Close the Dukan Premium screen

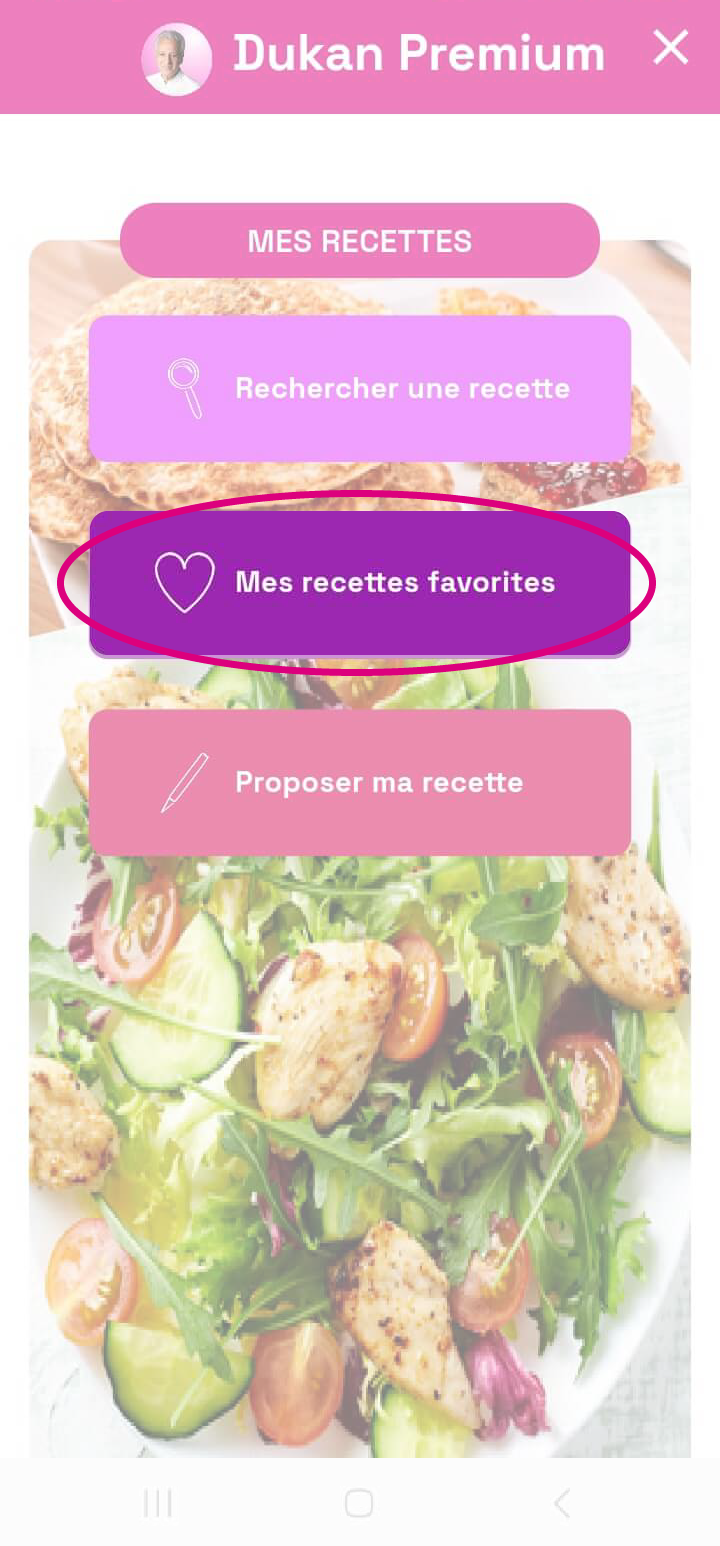click(x=670, y=48)
